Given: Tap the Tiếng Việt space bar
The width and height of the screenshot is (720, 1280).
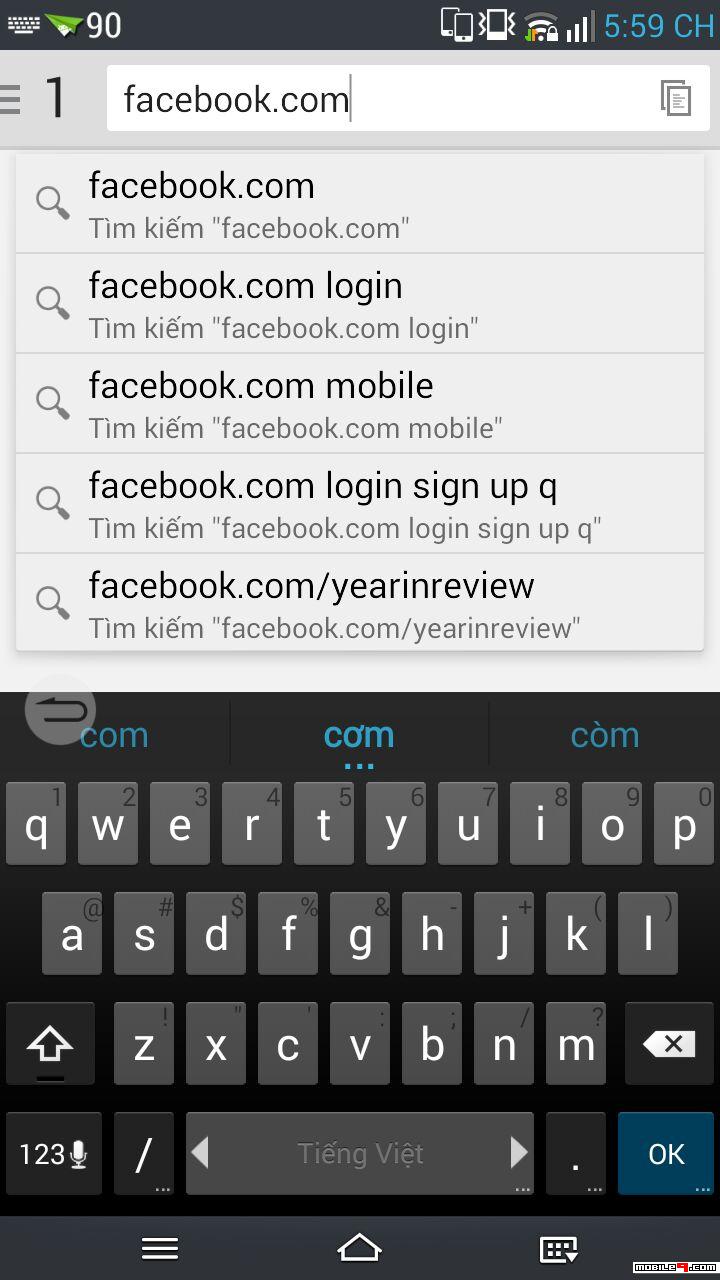Looking at the screenshot, I should (x=360, y=1154).
